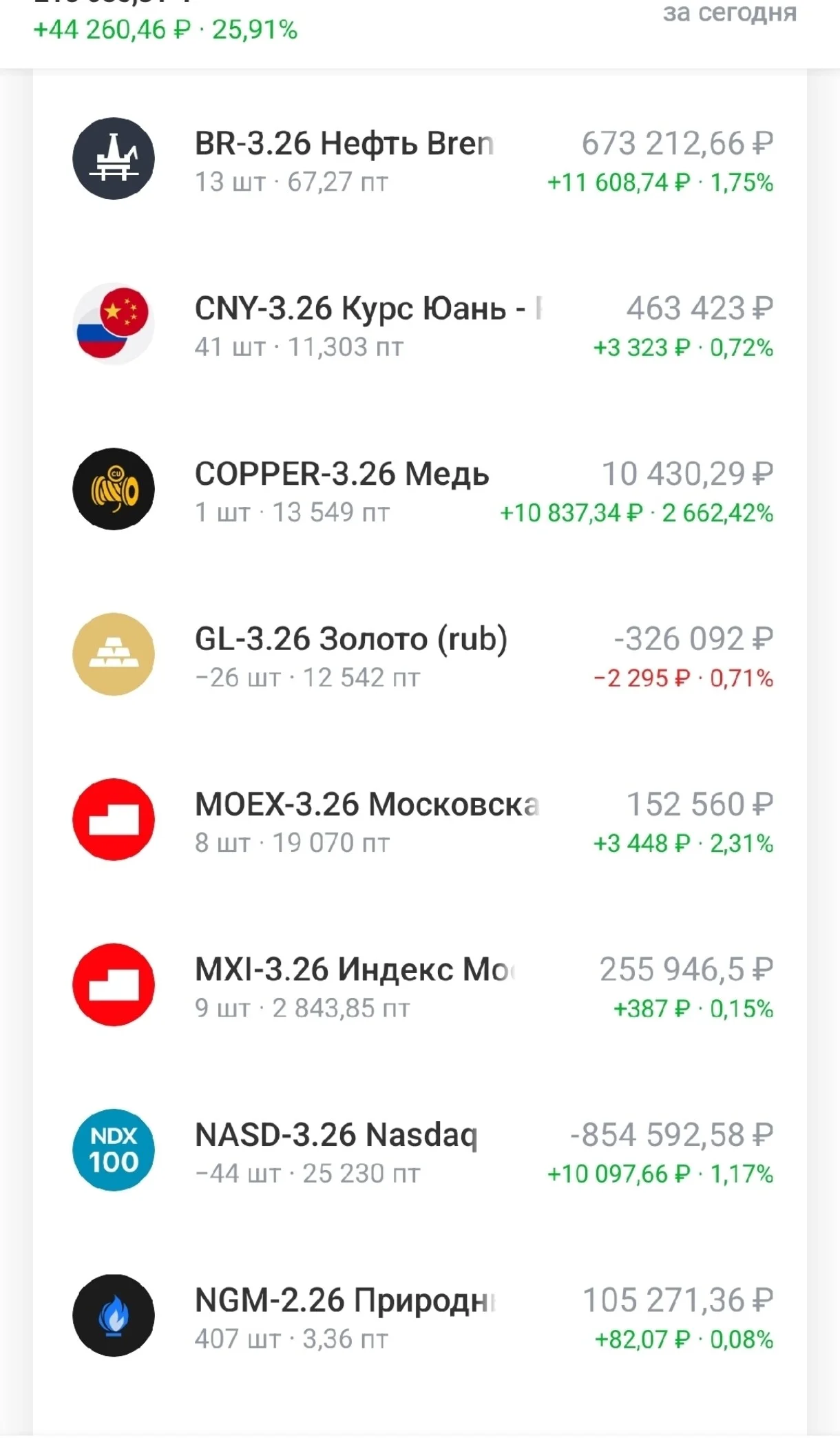The height and width of the screenshot is (1438, 840).
Task: Open the MOEX-3.26 Московская position
Action: pyautogui.click(x=420, y=820)
